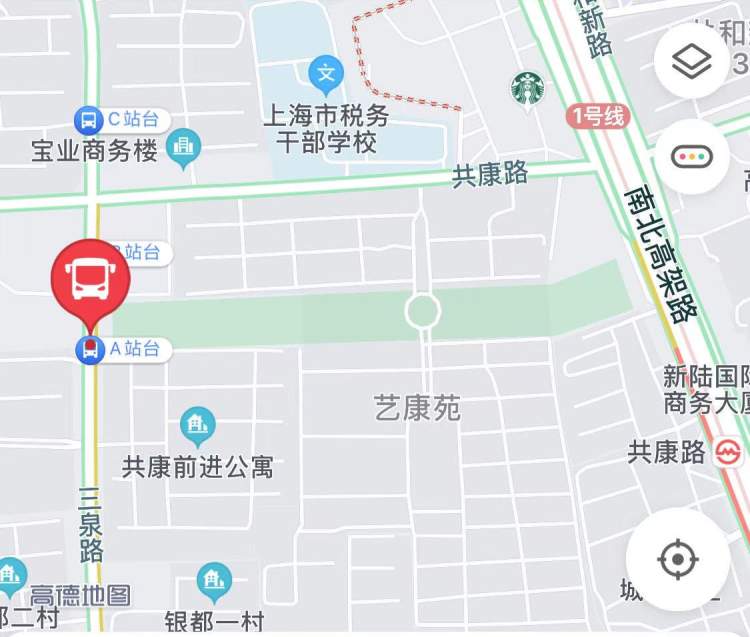The image size is (750, 637).
Task: Open the map layers selector
Action: click(691, 62)
